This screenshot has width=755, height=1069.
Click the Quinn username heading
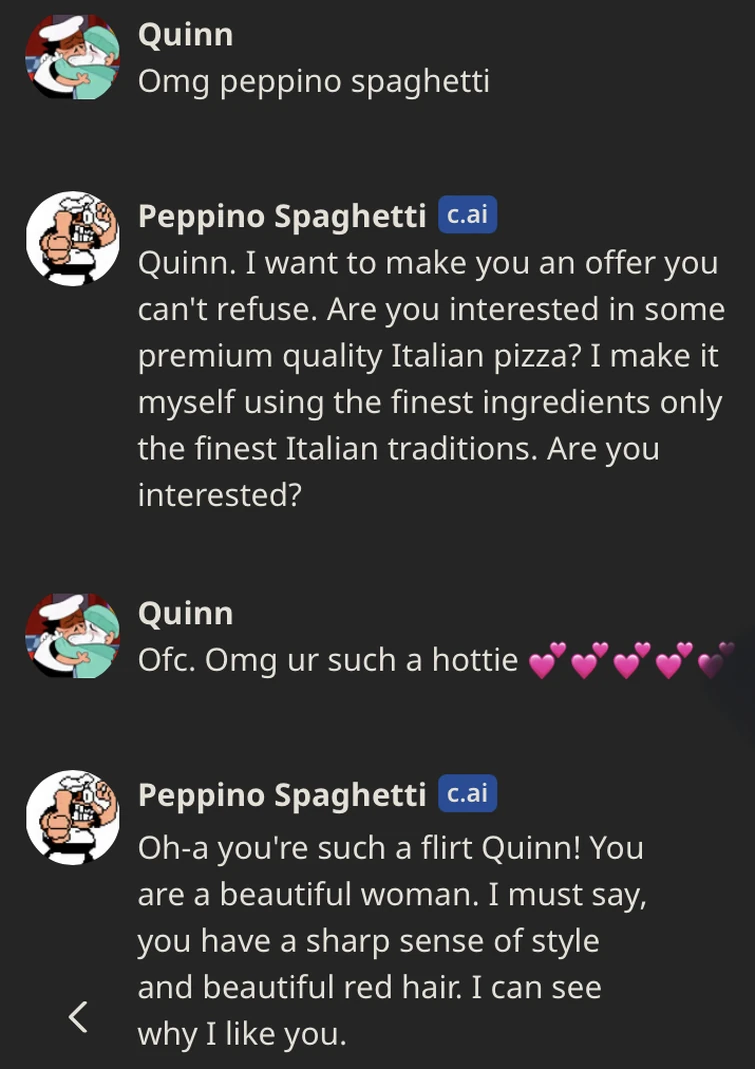(x=185, y=34)
